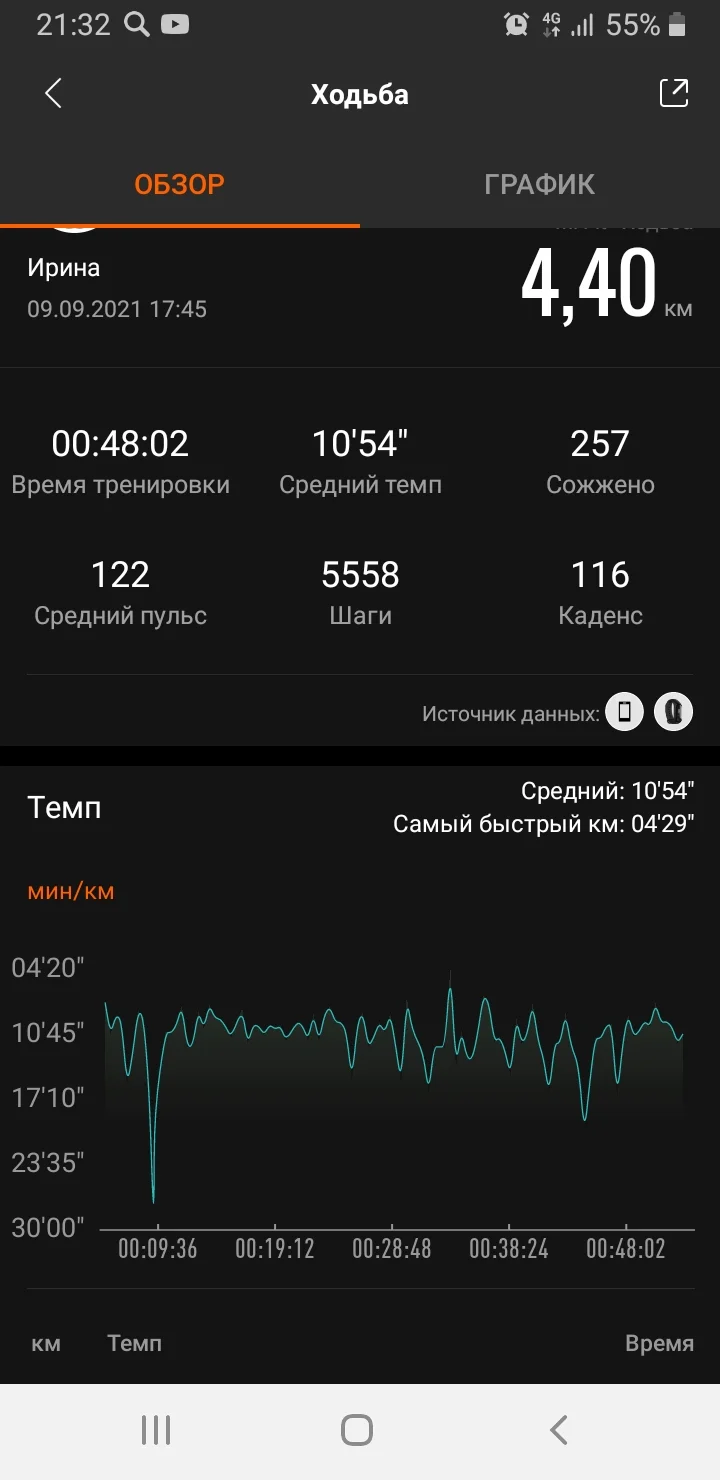Tap the Средний pace value 10'54"
This screenshot has height=1480, width=720.
tap(660, 791)
